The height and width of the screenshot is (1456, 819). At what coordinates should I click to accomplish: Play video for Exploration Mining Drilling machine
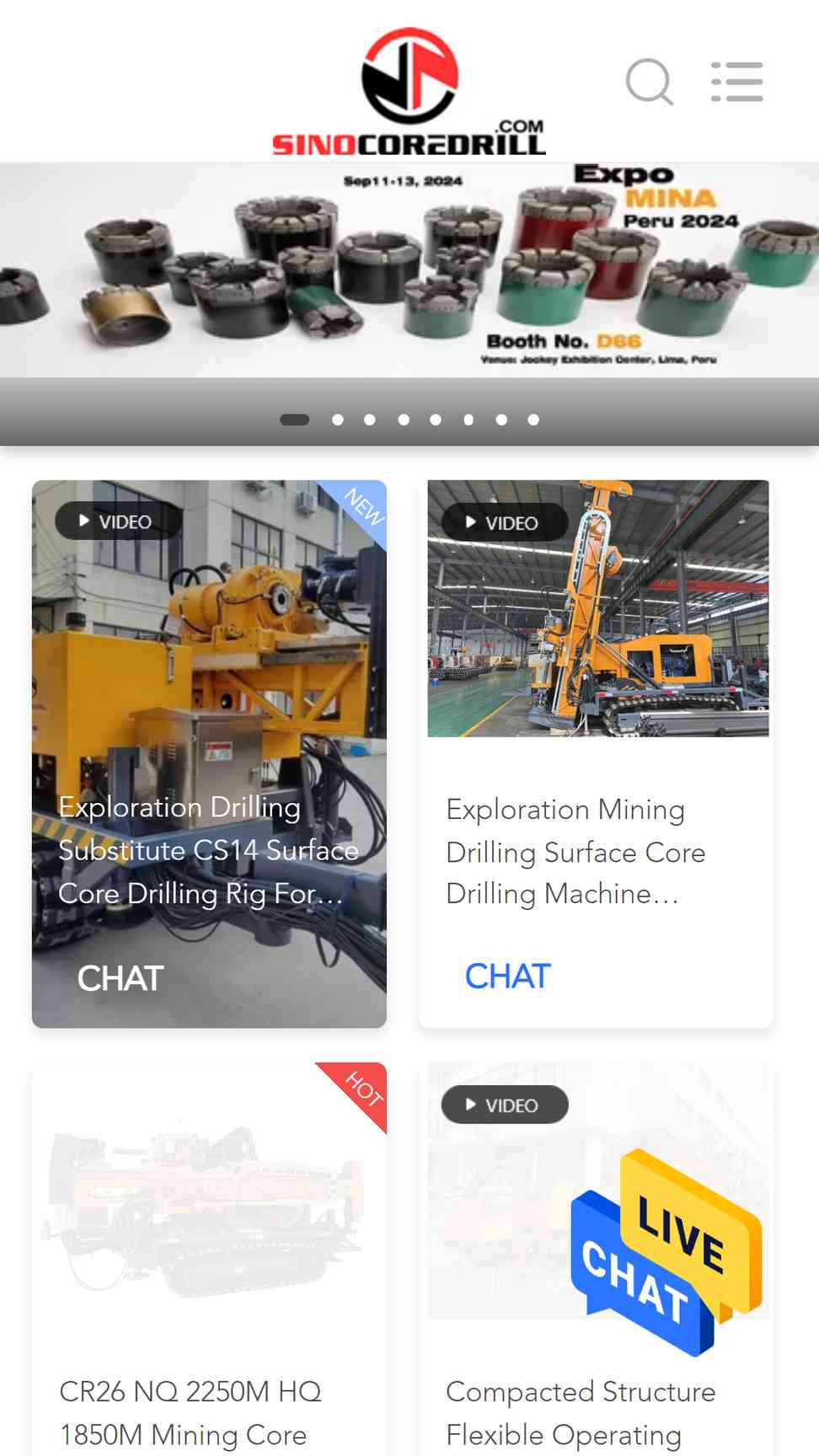(505, 522)
